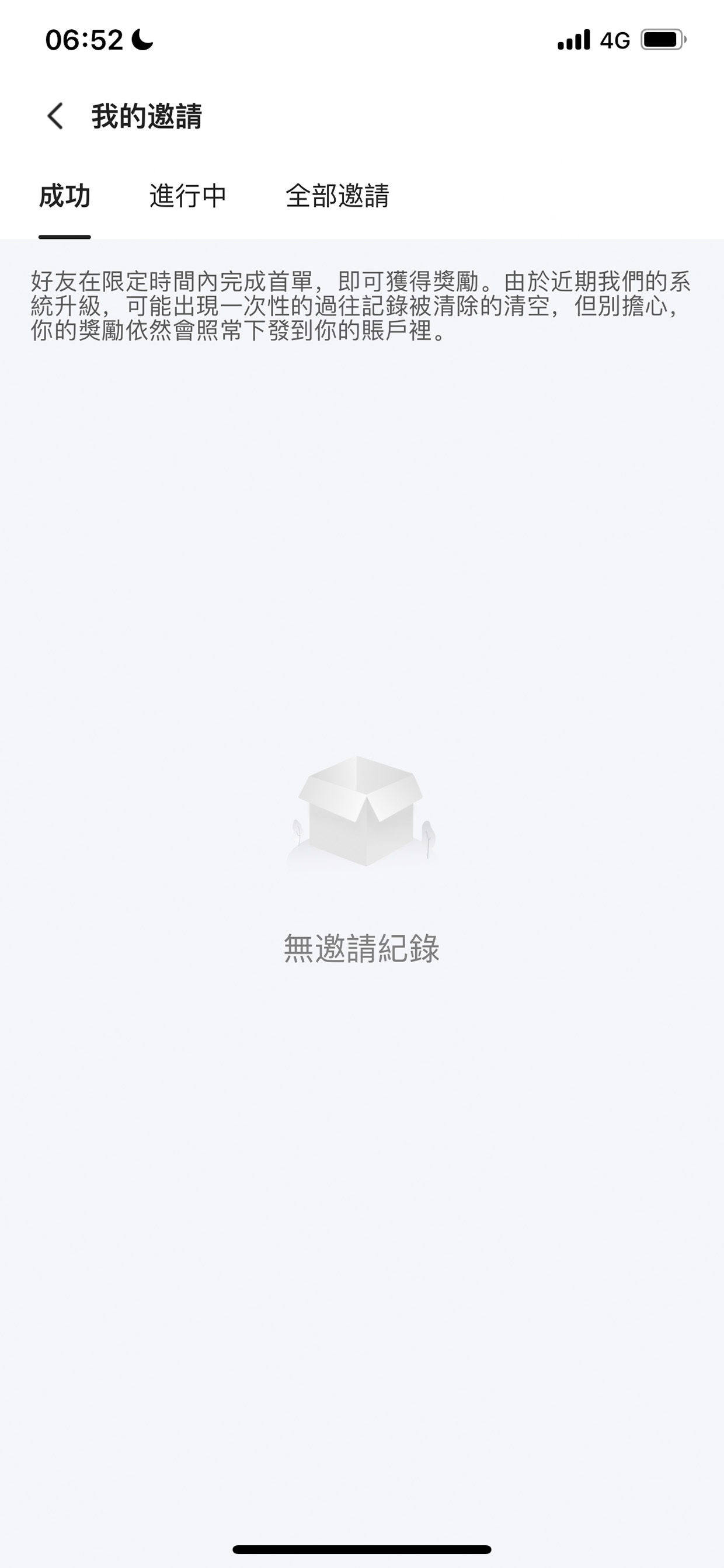Switch to the 進行中 tab

click(x=188, y=196)
